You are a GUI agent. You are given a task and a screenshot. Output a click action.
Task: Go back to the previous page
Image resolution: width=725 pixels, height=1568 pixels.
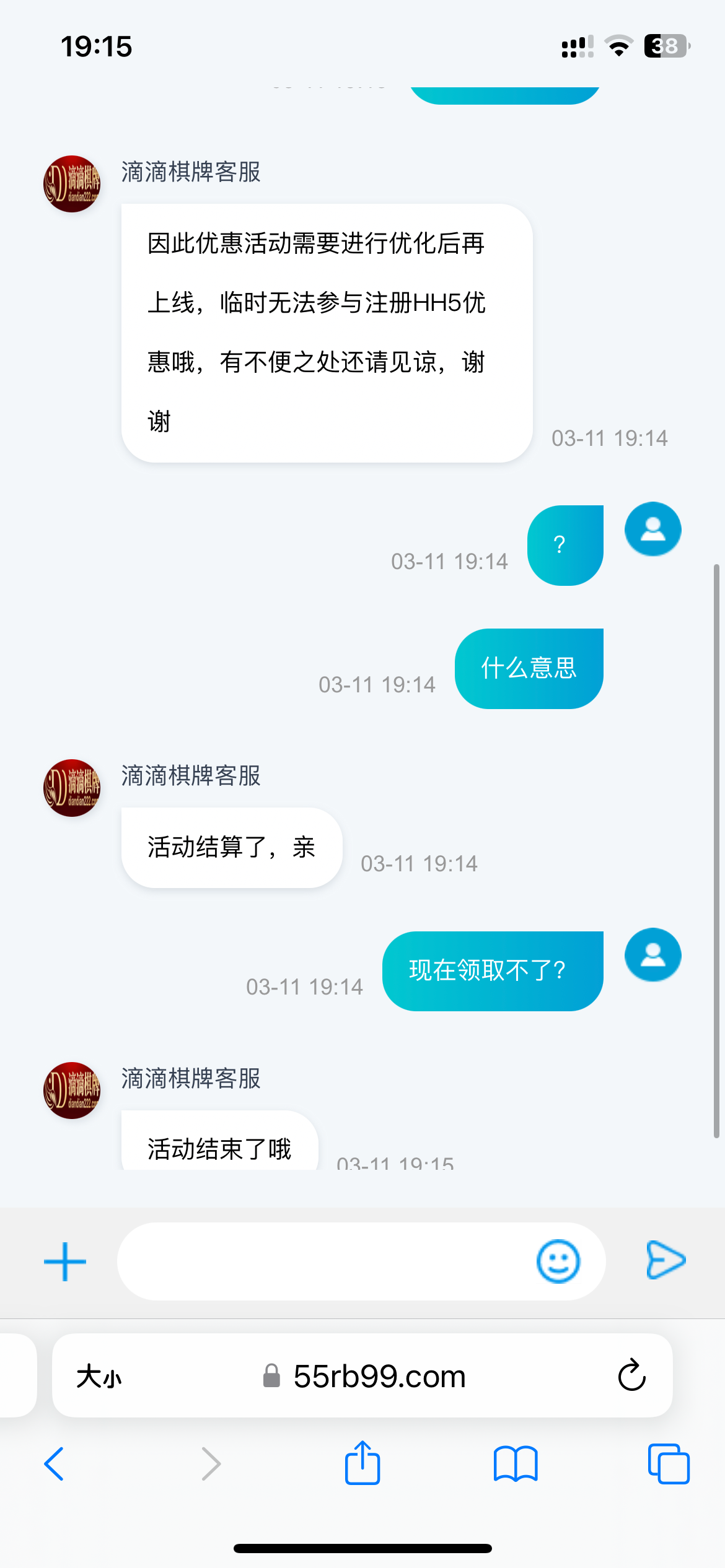pyautogui.click(x=55, y=1464)
